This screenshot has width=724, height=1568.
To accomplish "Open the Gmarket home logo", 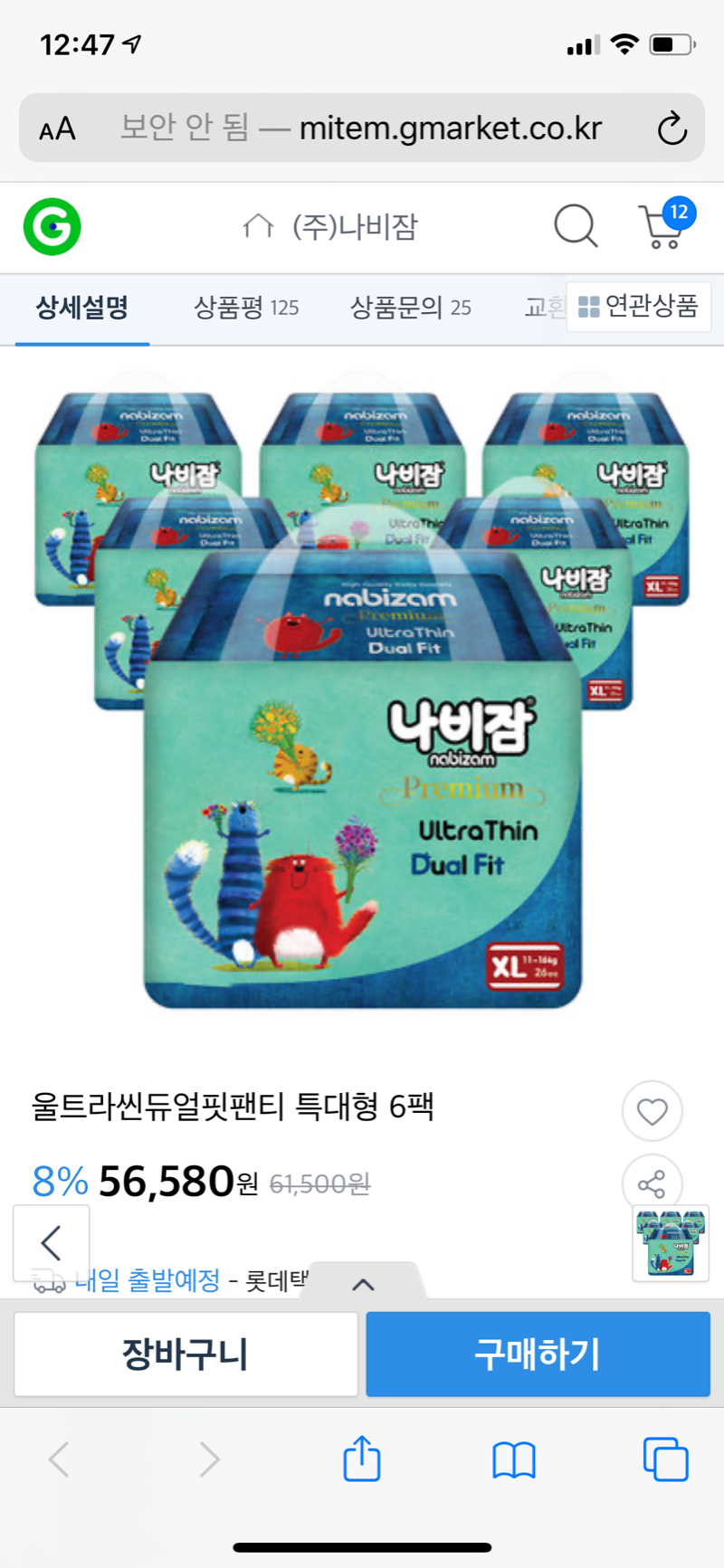I will click(52, 226).
